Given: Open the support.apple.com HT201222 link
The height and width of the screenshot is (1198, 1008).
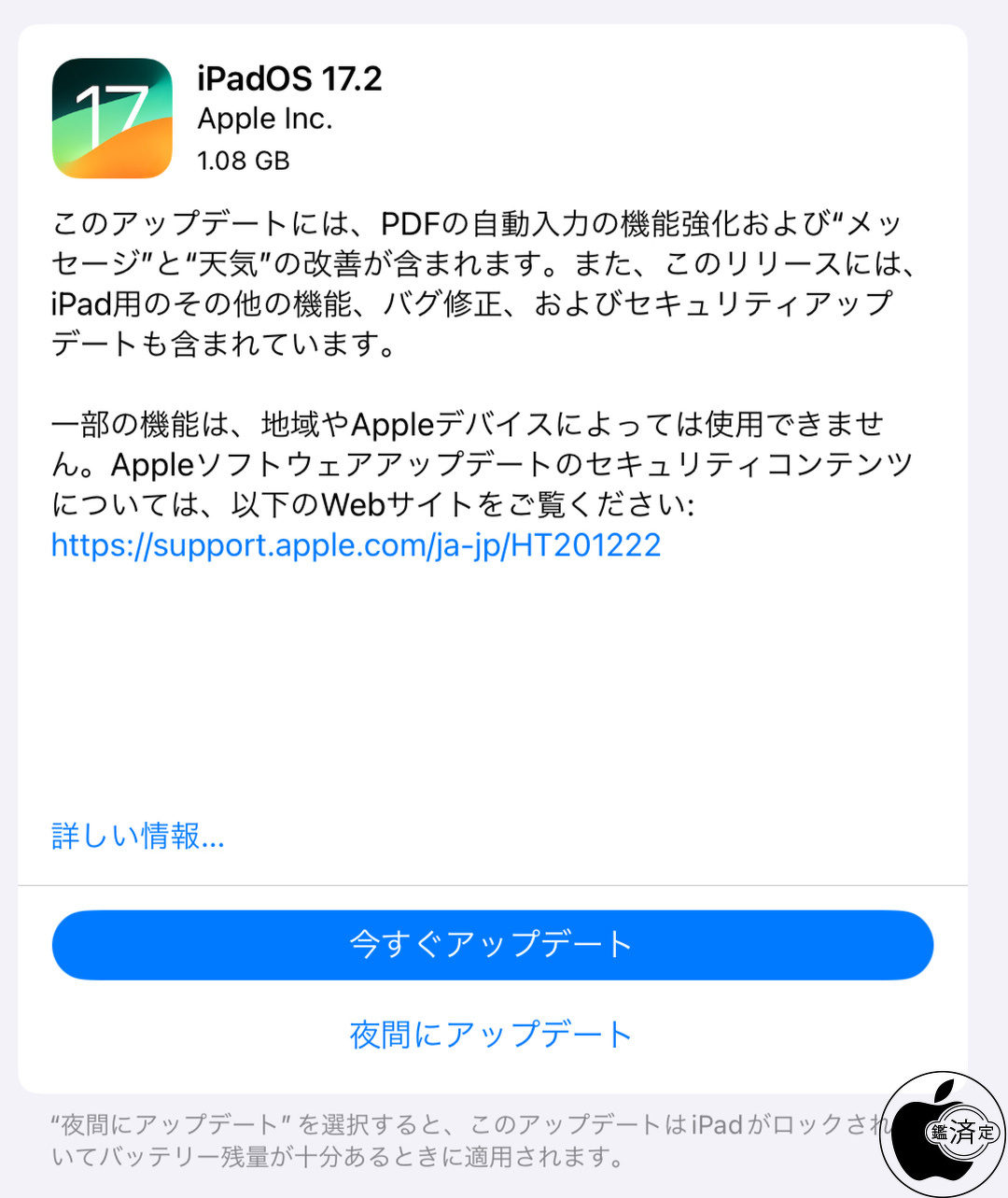Looking at the screenshot, I should point(356,545).
